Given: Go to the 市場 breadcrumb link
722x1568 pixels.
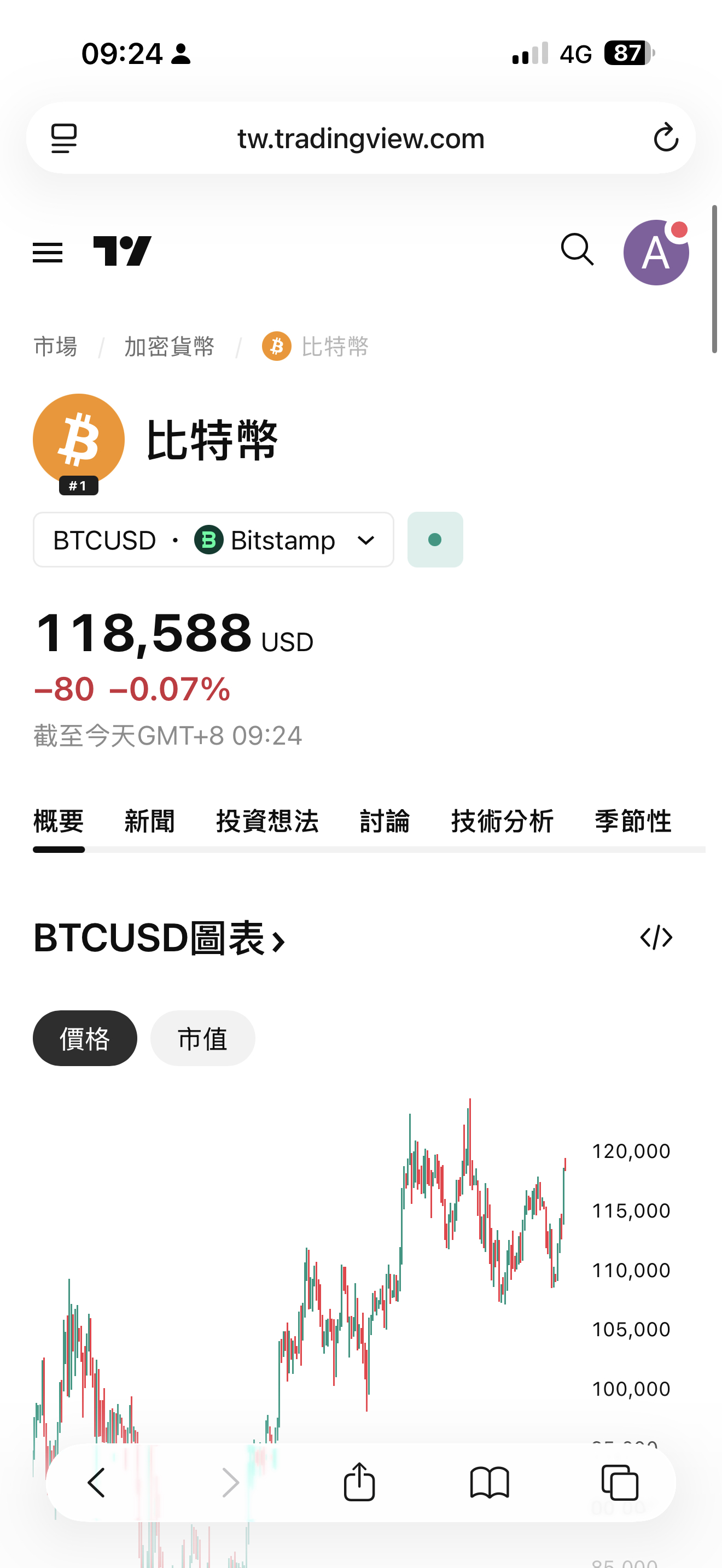Looking at the screenshot, I should pyautogui.click(x=55, y=347).
